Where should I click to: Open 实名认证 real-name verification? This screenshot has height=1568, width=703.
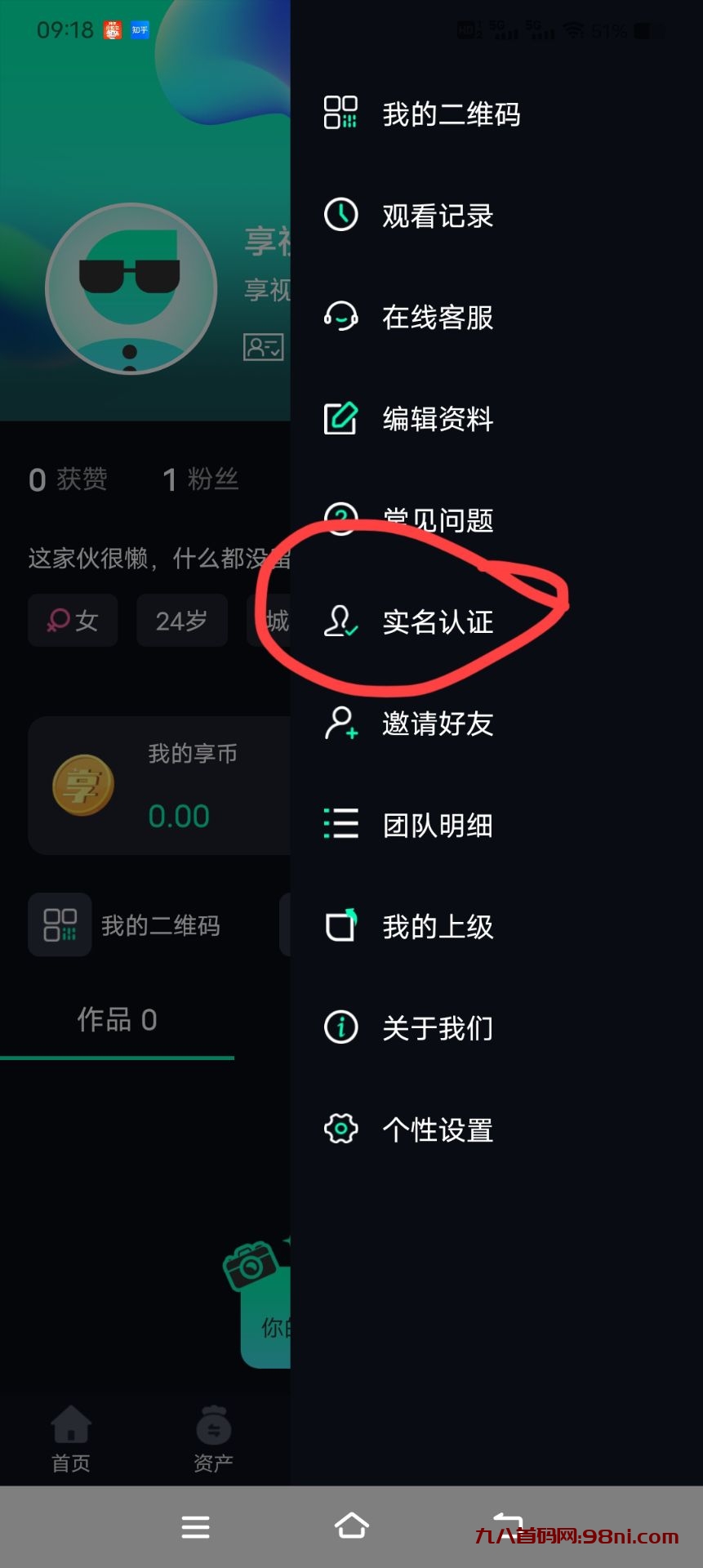[438, 622]
